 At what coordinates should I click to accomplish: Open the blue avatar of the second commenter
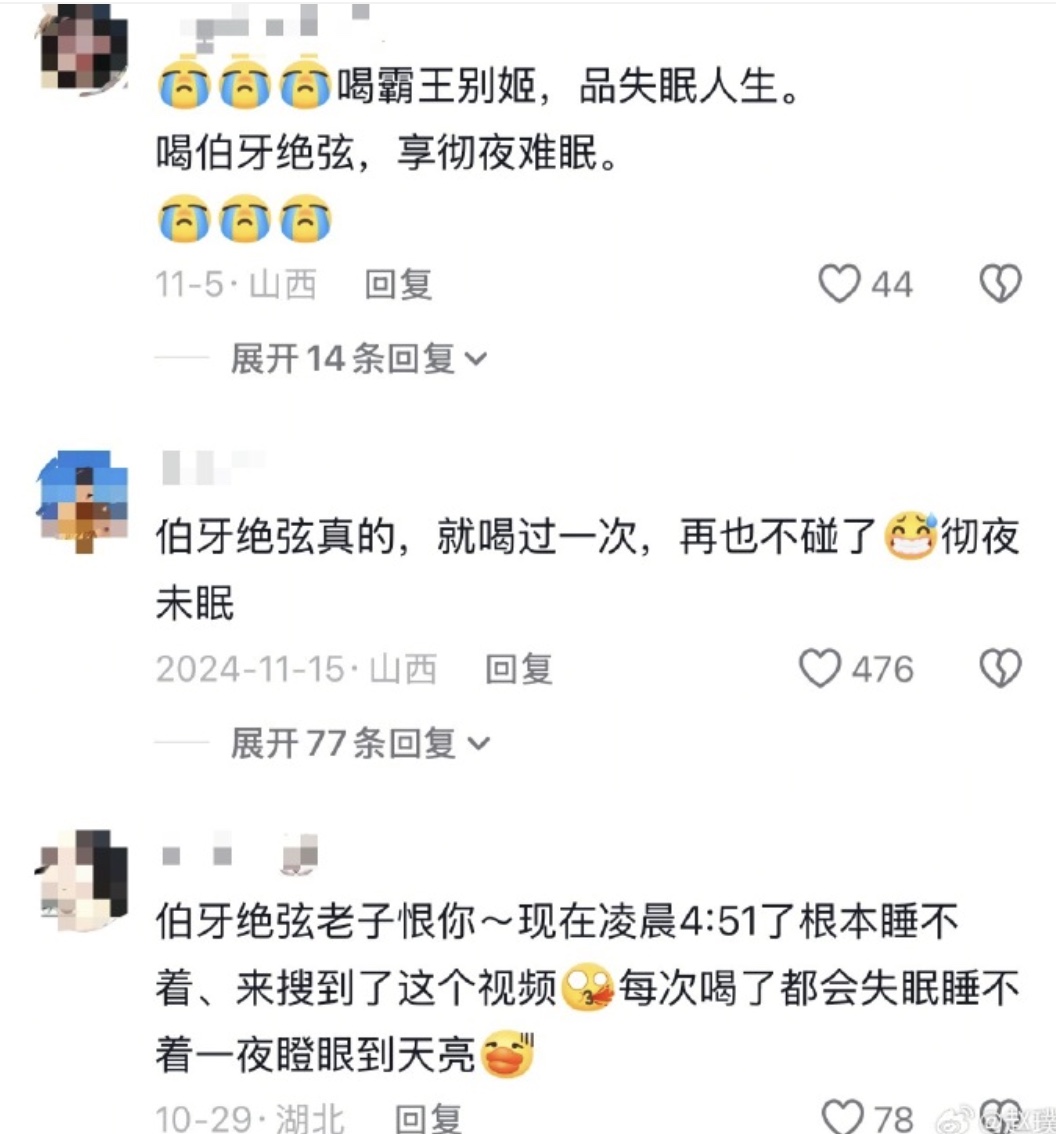pos(84,500)
